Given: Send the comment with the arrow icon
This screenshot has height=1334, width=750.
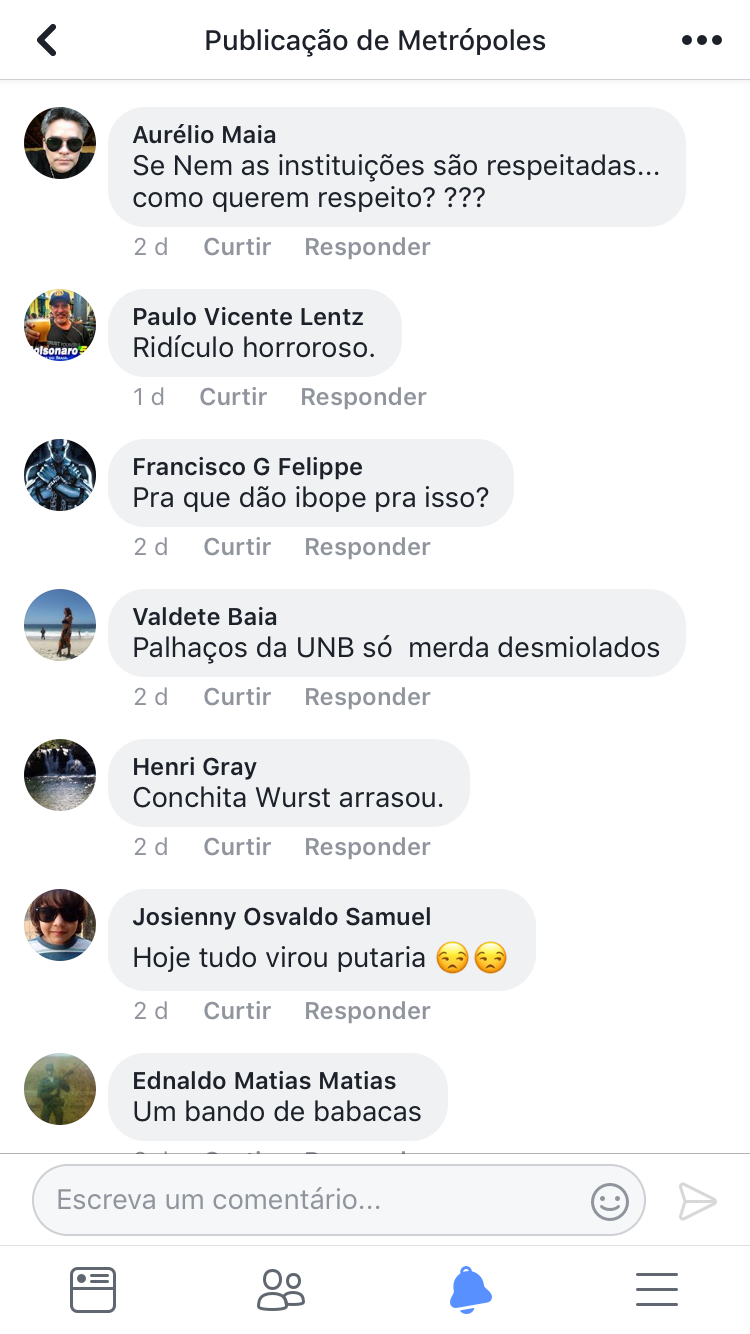Looking at the screenshot, I should click(697, 1201).
